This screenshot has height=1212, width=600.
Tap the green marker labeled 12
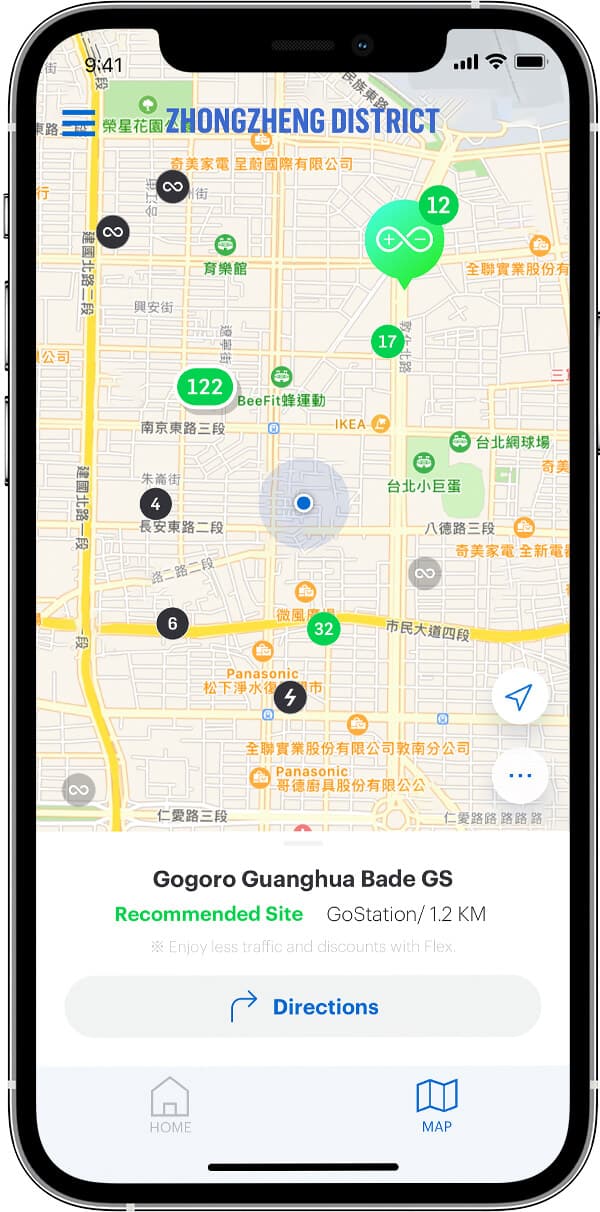coord(438,206)
